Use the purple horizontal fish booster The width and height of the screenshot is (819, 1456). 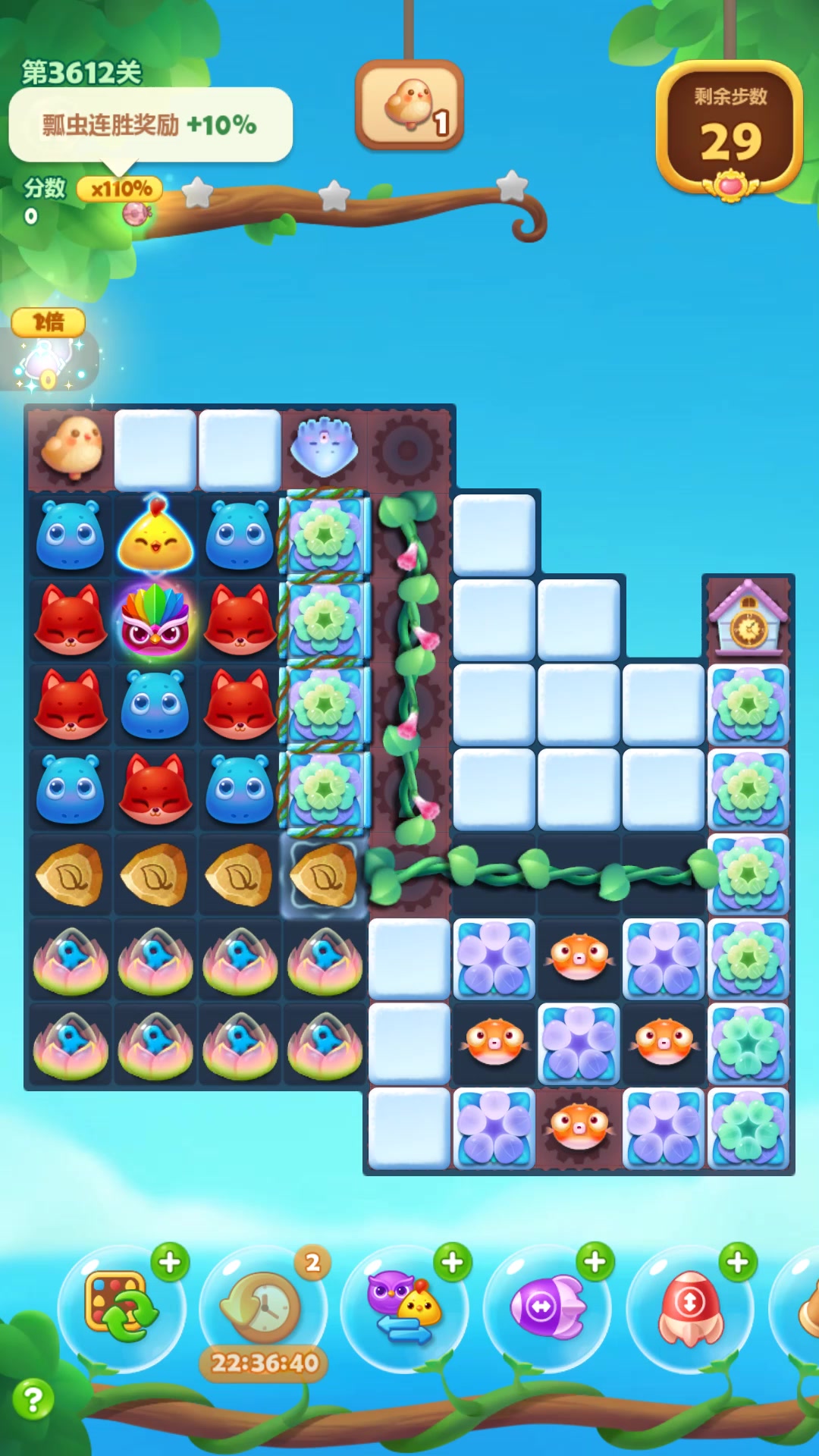547,1307
